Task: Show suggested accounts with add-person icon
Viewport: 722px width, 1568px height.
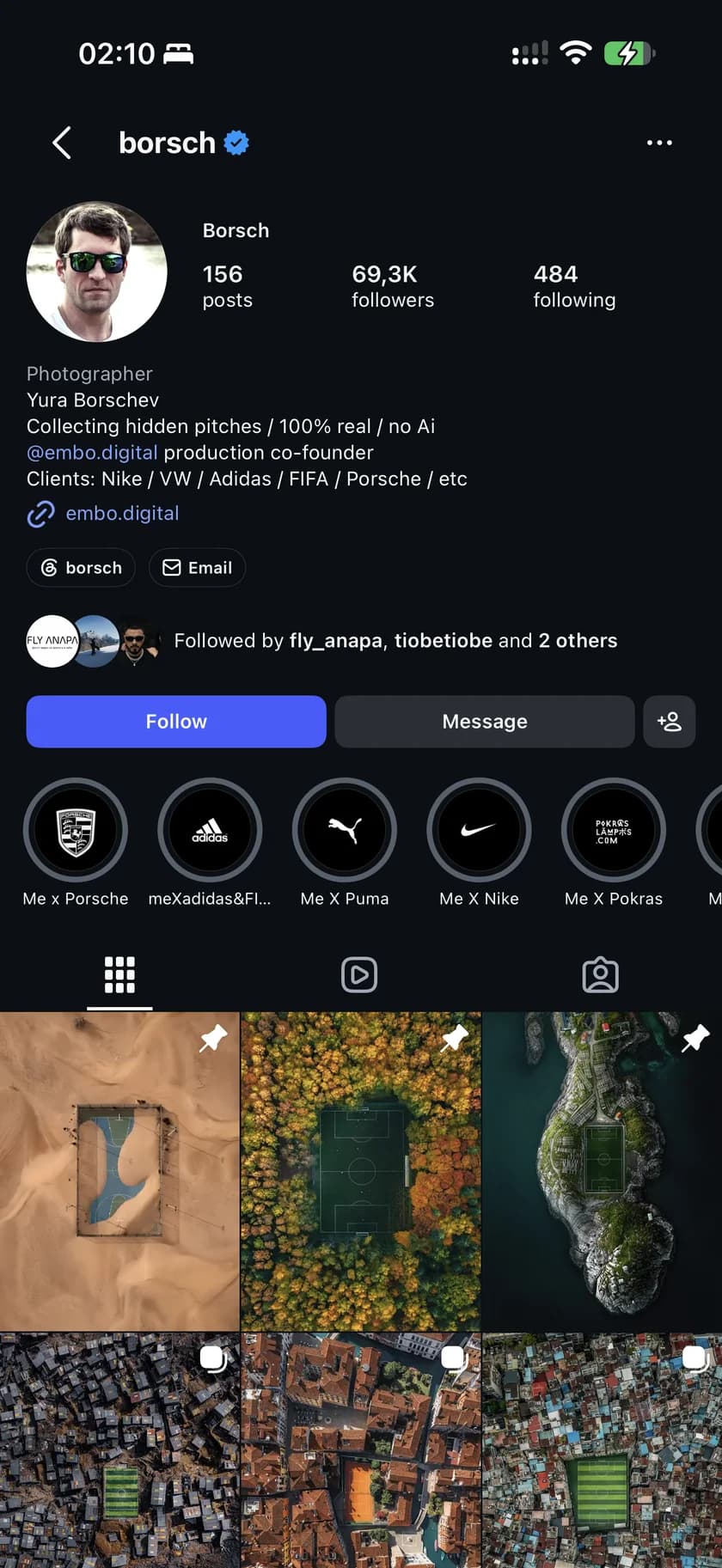Action: tap(670, 722)
